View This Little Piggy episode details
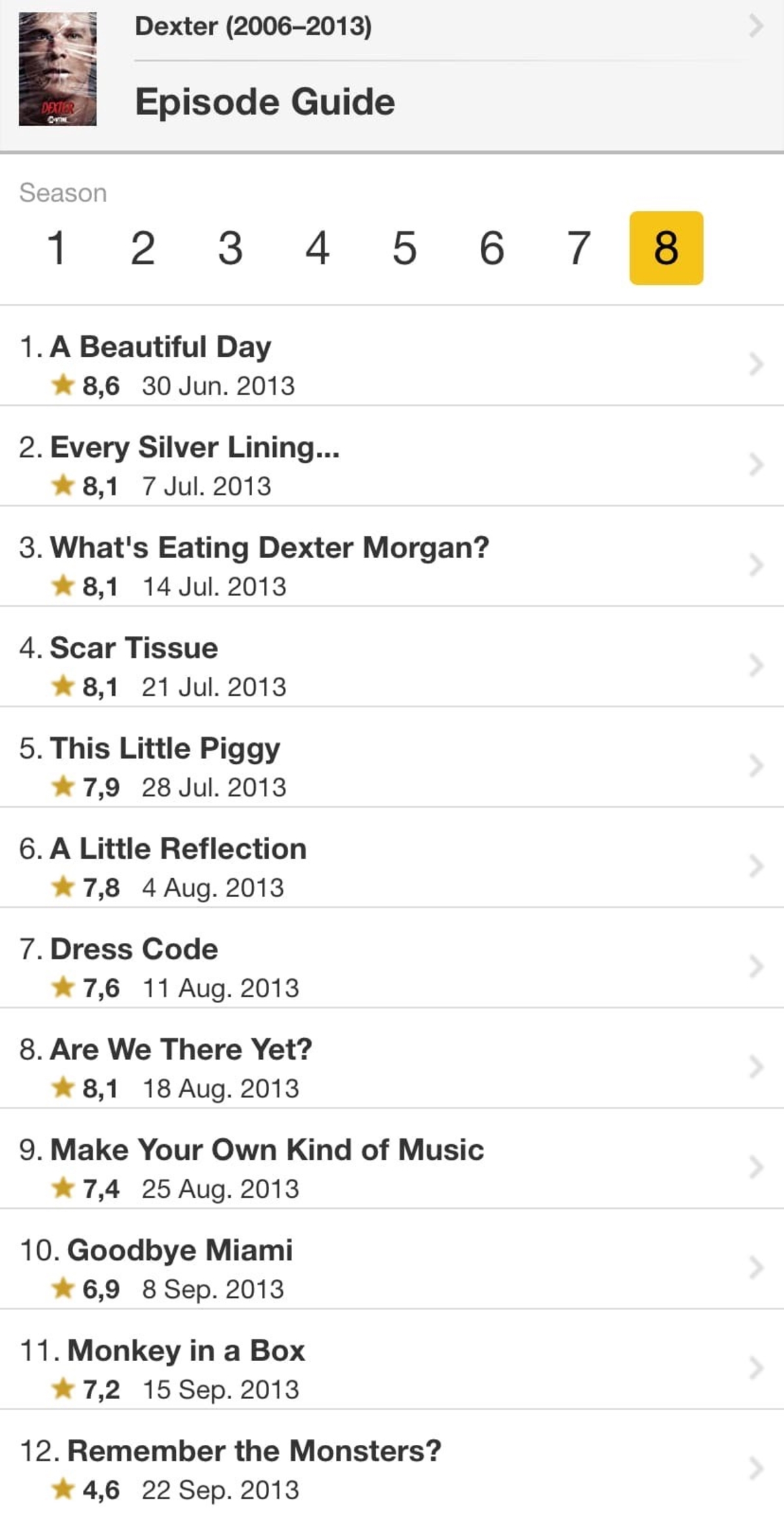 [392, 766]
